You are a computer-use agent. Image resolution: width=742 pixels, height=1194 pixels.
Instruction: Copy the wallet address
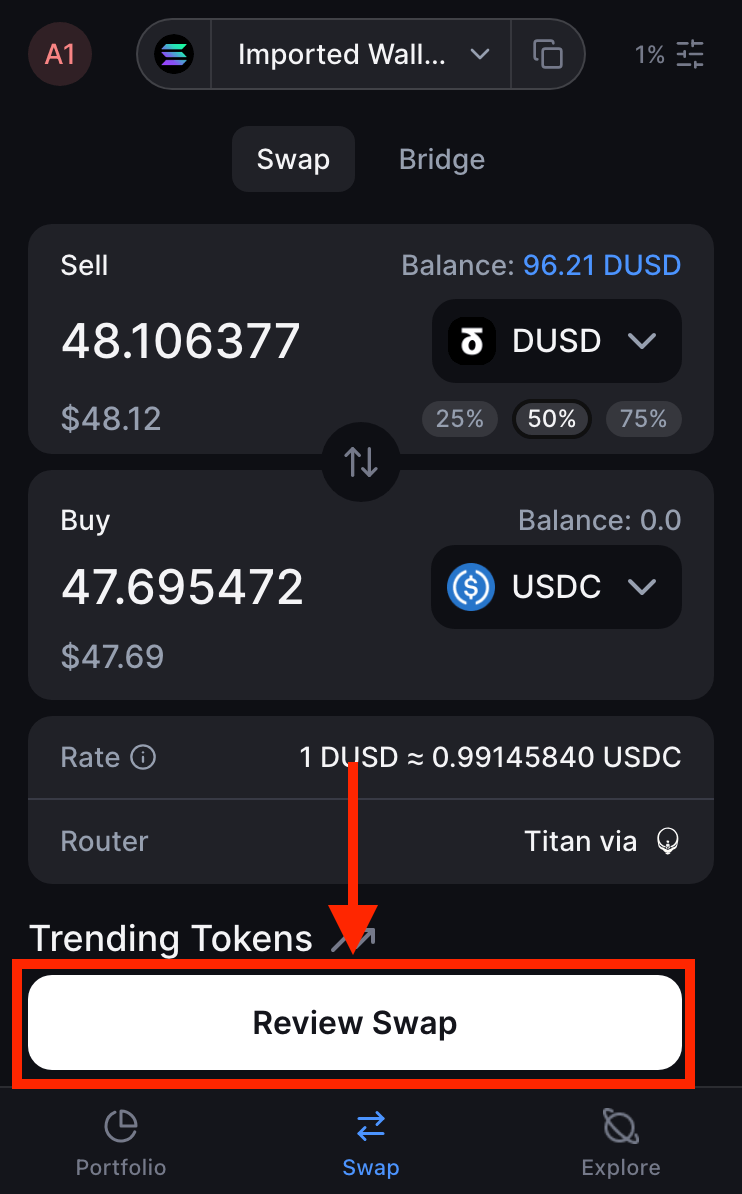547,54
